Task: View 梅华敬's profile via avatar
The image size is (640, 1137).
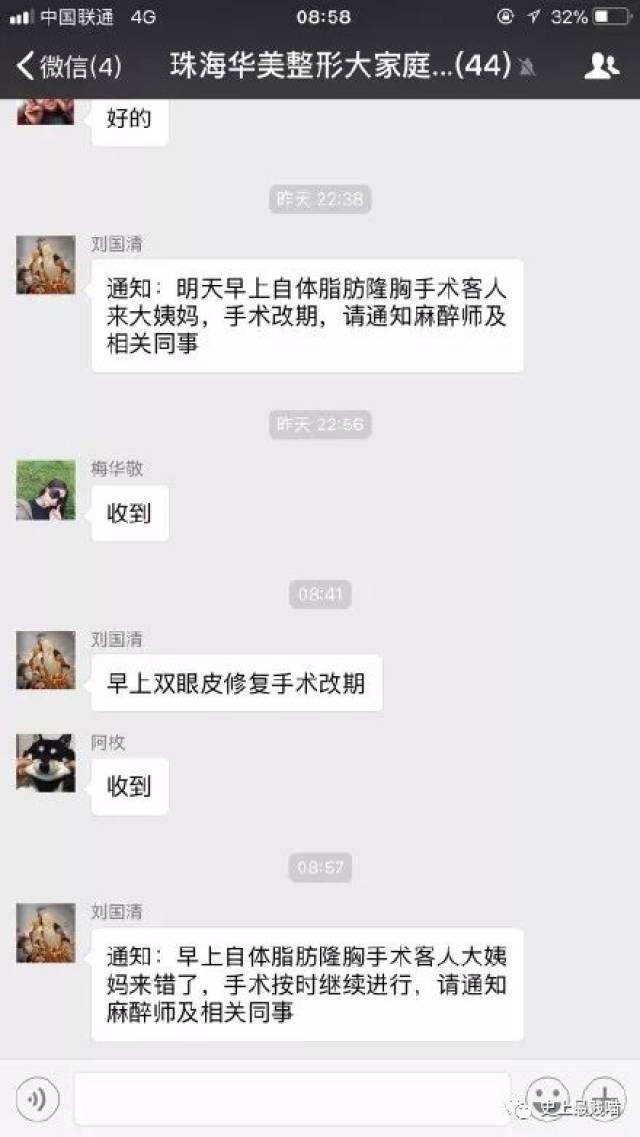Action: pos(45,490)
